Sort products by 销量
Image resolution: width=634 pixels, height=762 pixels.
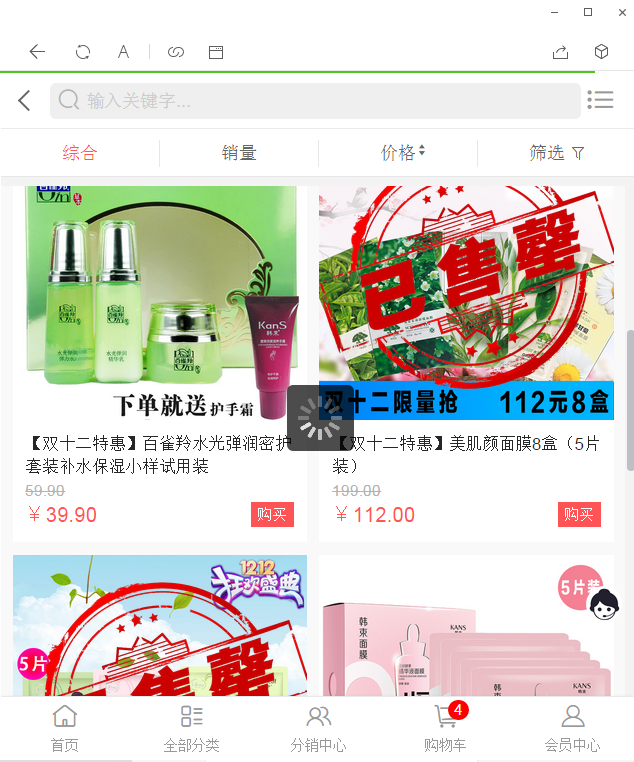pyautogui.click(x=239, y=153)
